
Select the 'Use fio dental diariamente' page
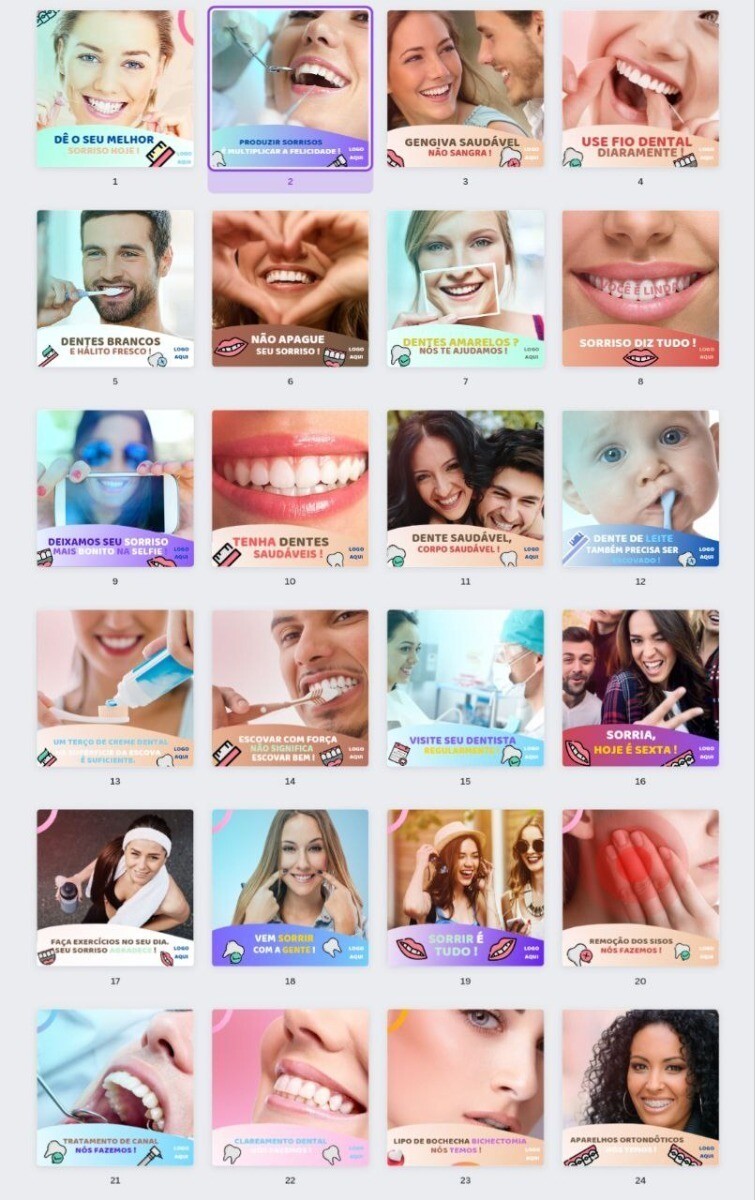point(640,89)
